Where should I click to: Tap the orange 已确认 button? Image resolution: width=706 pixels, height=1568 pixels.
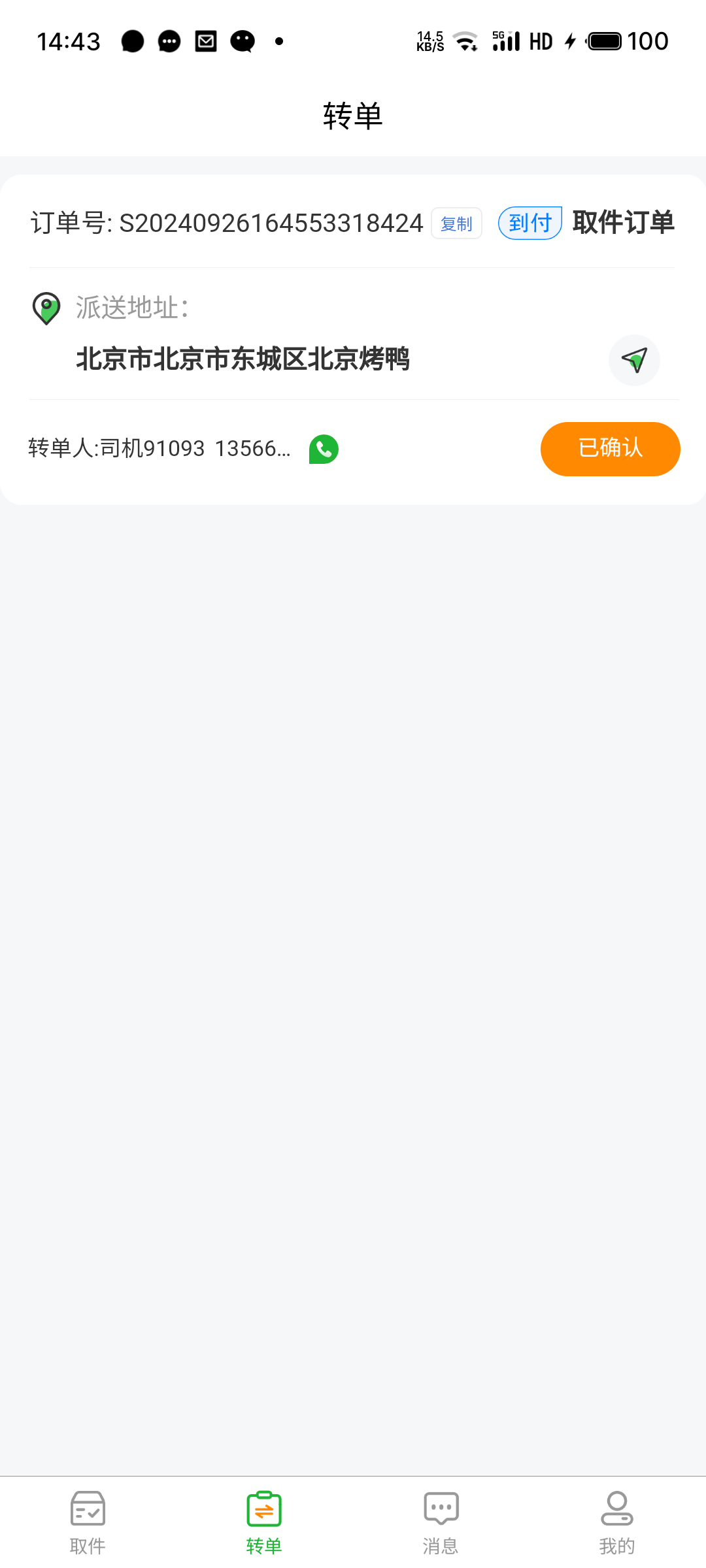[610, 449]
